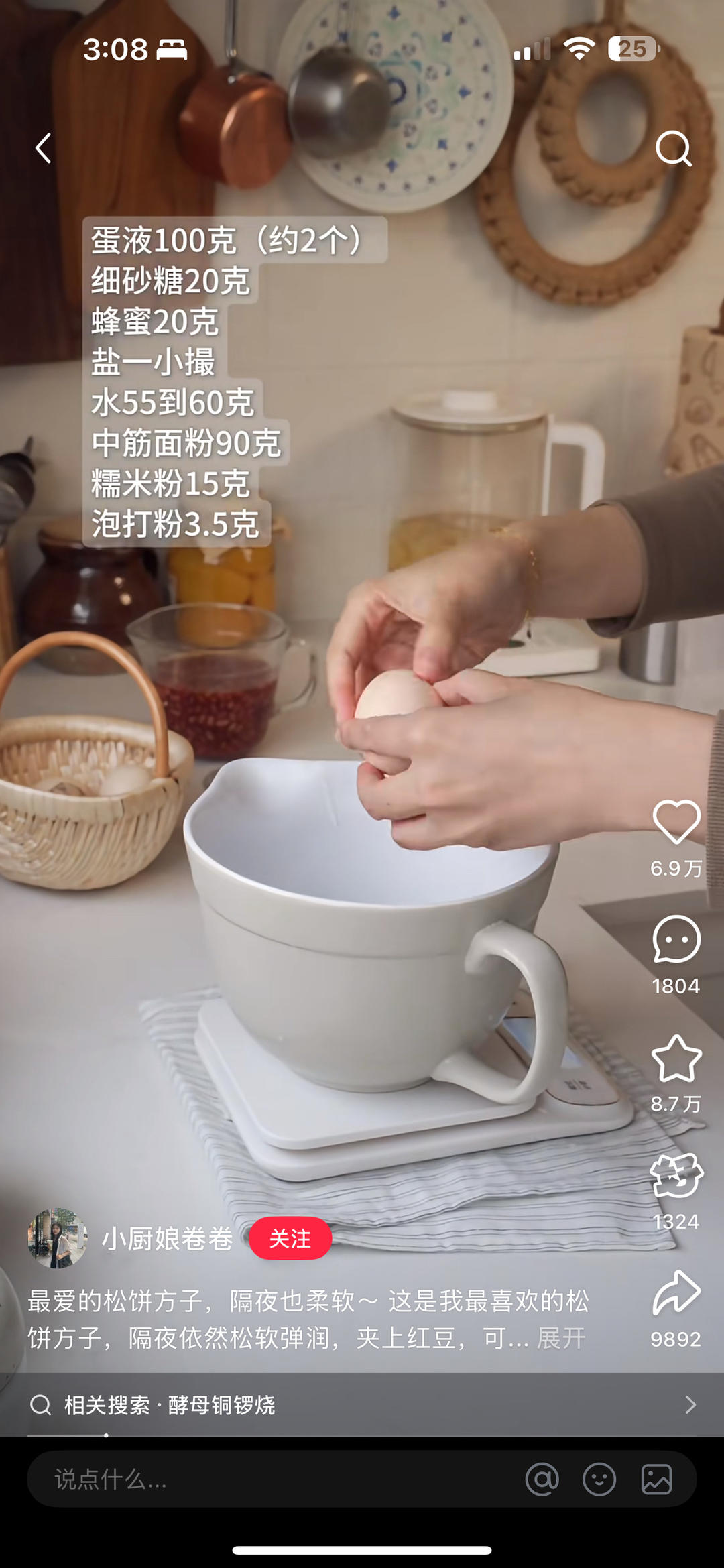Open the comments bubble icon
The width and height of the screenshot is (724, 1568).
tap(676, 940)
